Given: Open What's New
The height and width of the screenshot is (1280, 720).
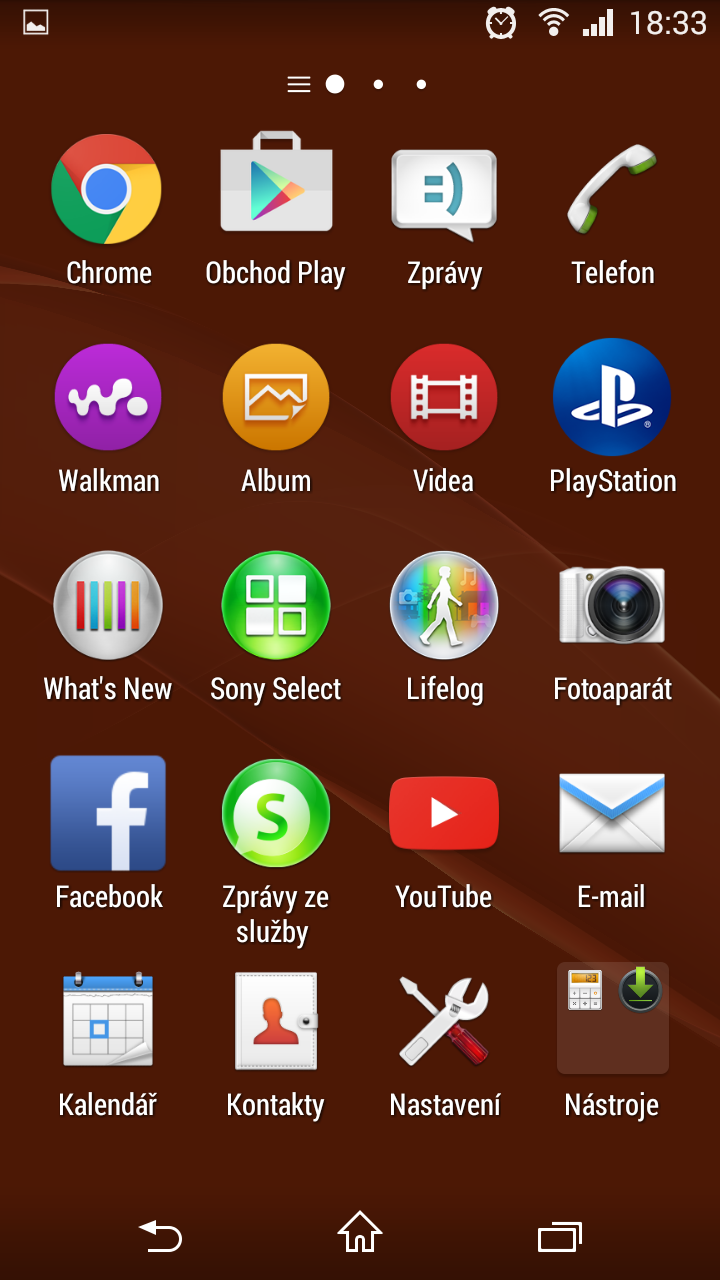Looking at the screenshot, I should [107, 605].
